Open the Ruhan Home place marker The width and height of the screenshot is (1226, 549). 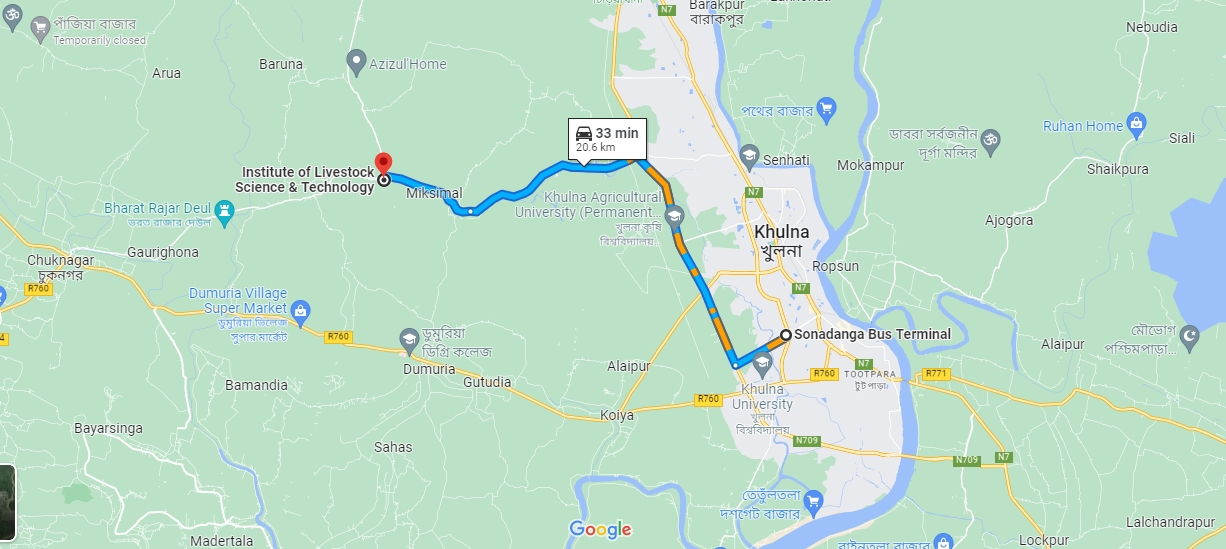[x=1135, y=125]
